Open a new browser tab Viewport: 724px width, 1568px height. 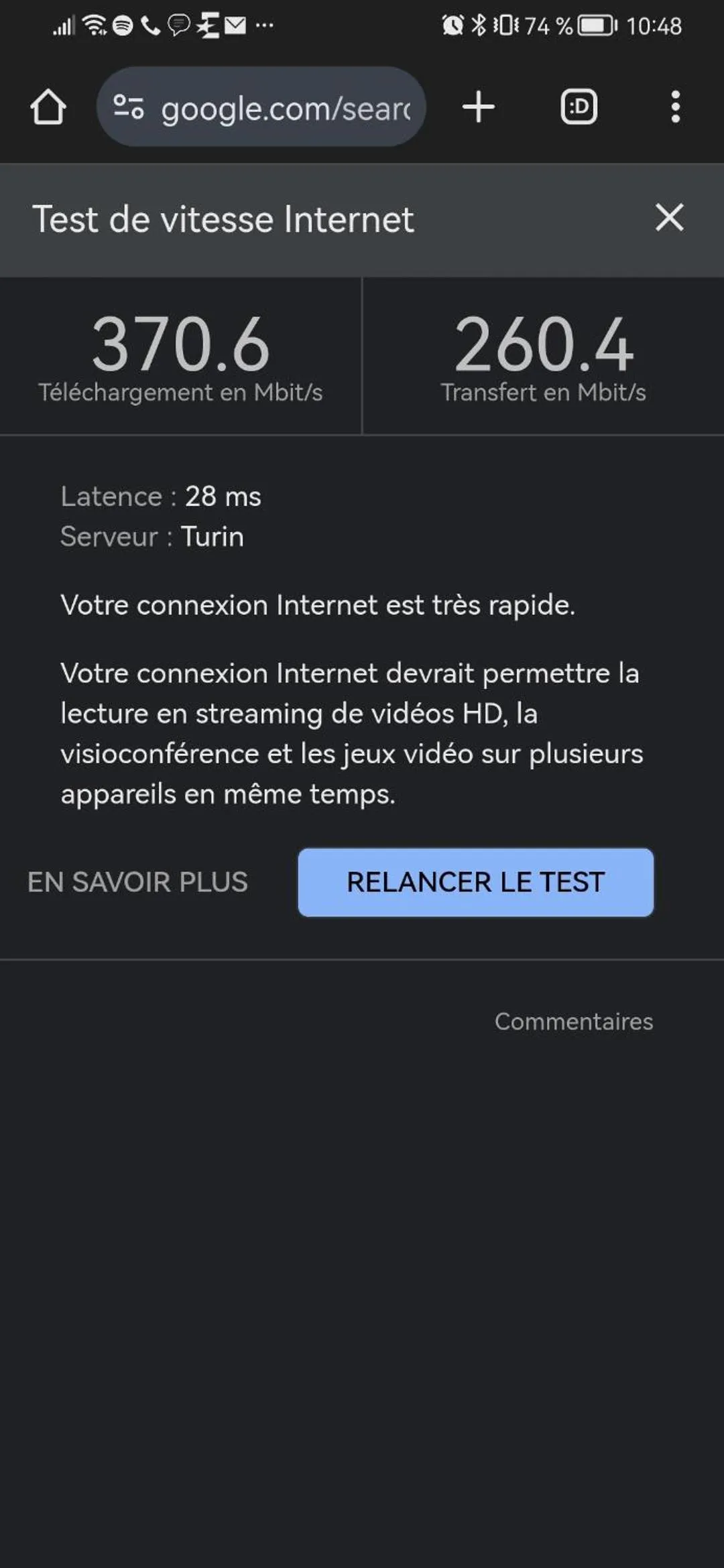[x=478, y=107]
